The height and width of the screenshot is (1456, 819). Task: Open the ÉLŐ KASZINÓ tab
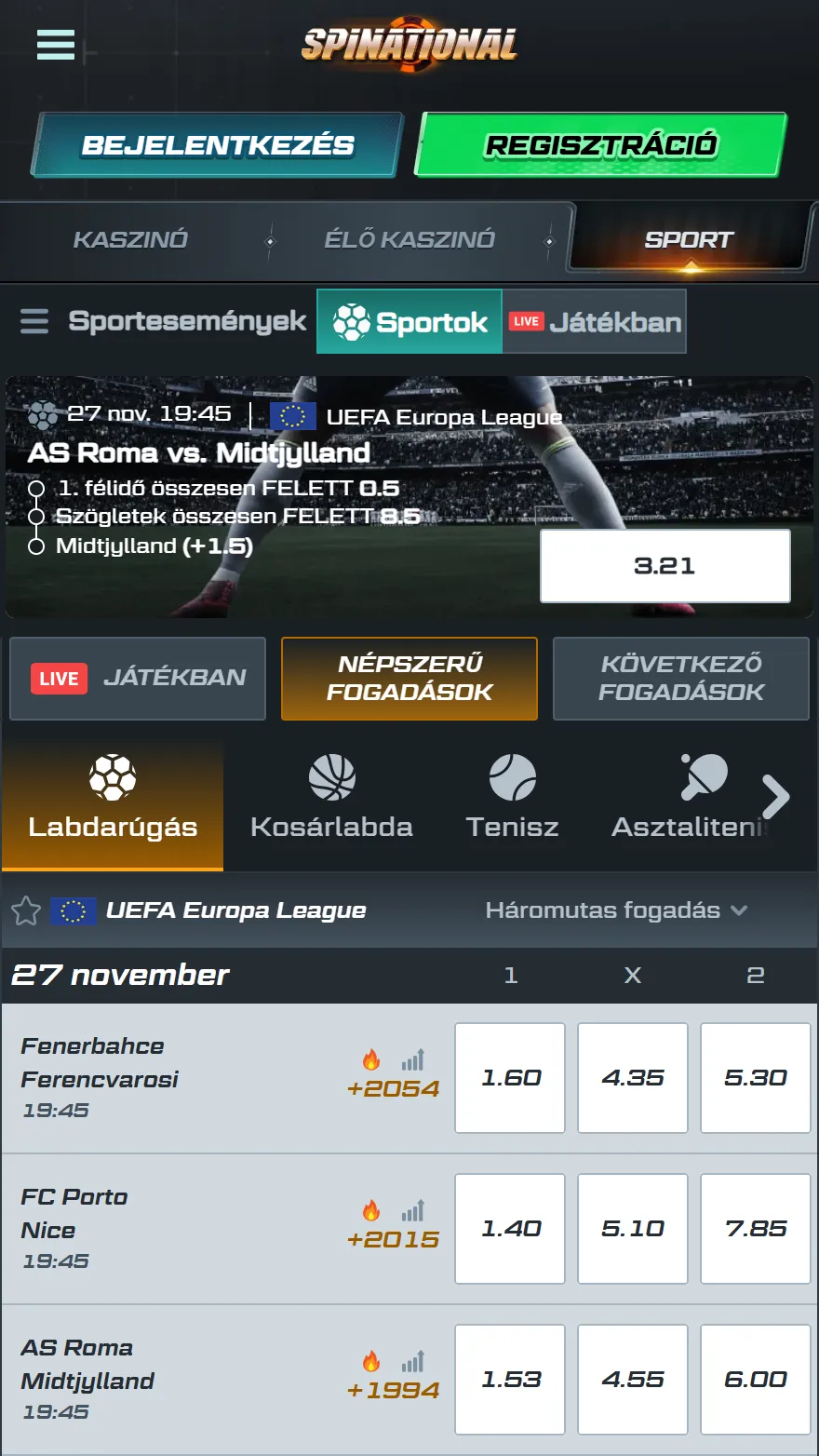tap(409, 239)
